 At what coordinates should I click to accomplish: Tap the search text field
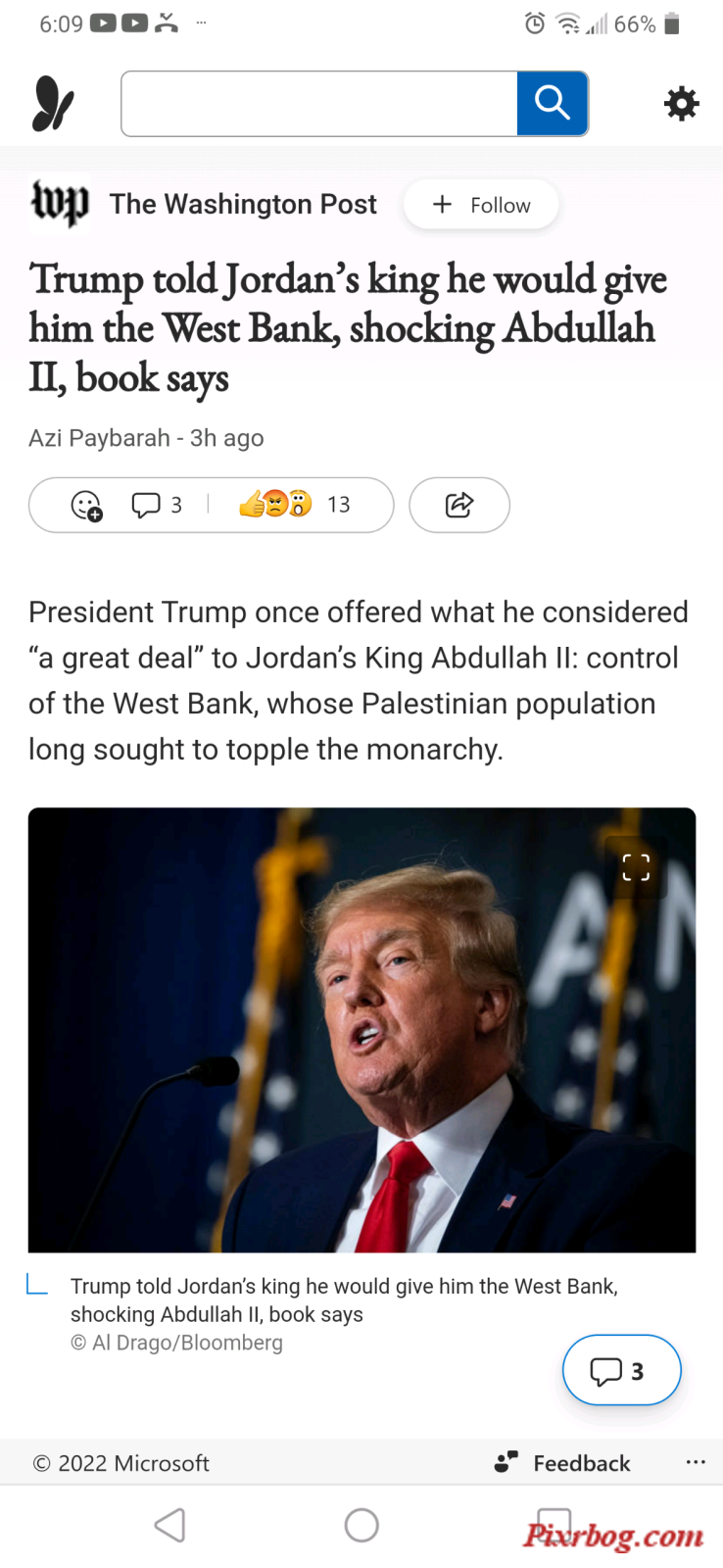click(318, 103)
